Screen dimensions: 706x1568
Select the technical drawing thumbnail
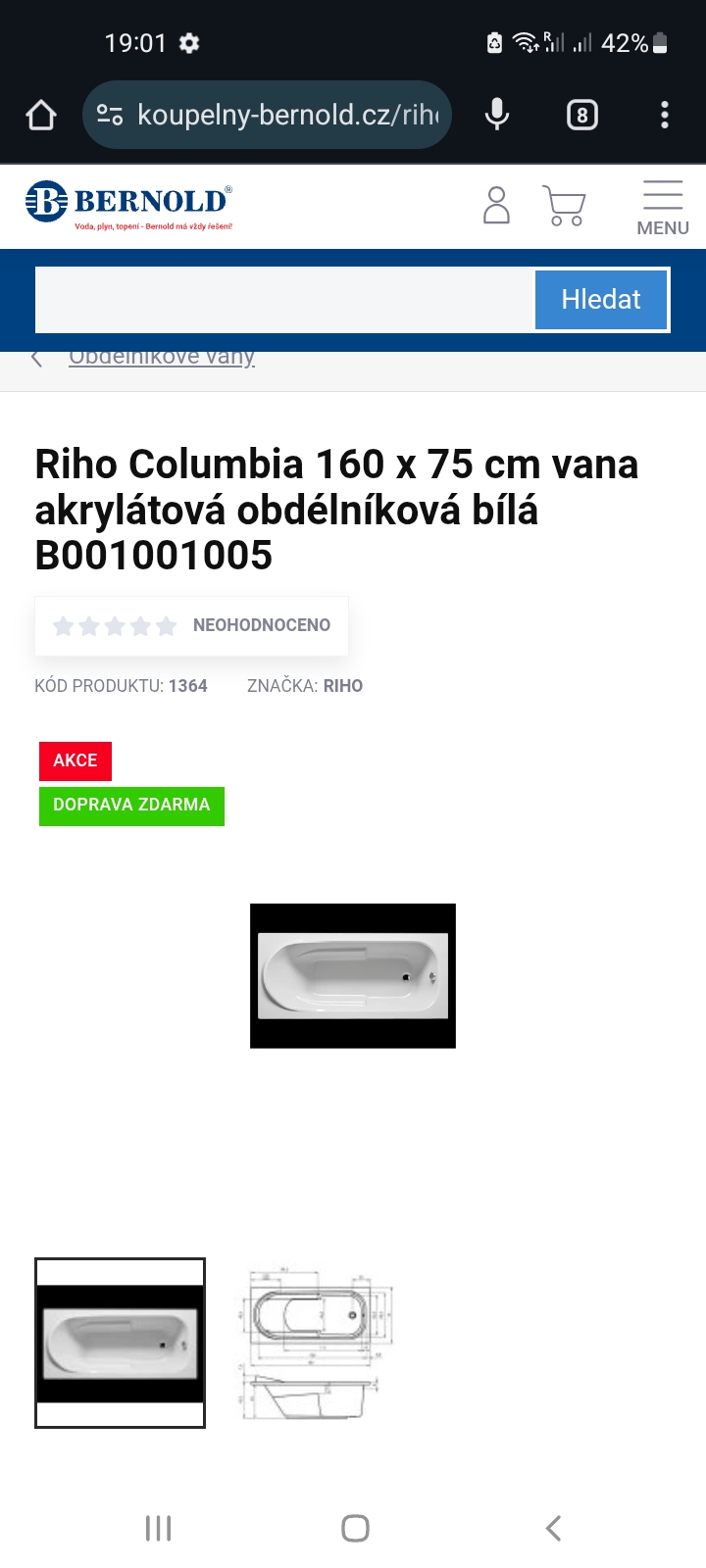click(316, 1343)
